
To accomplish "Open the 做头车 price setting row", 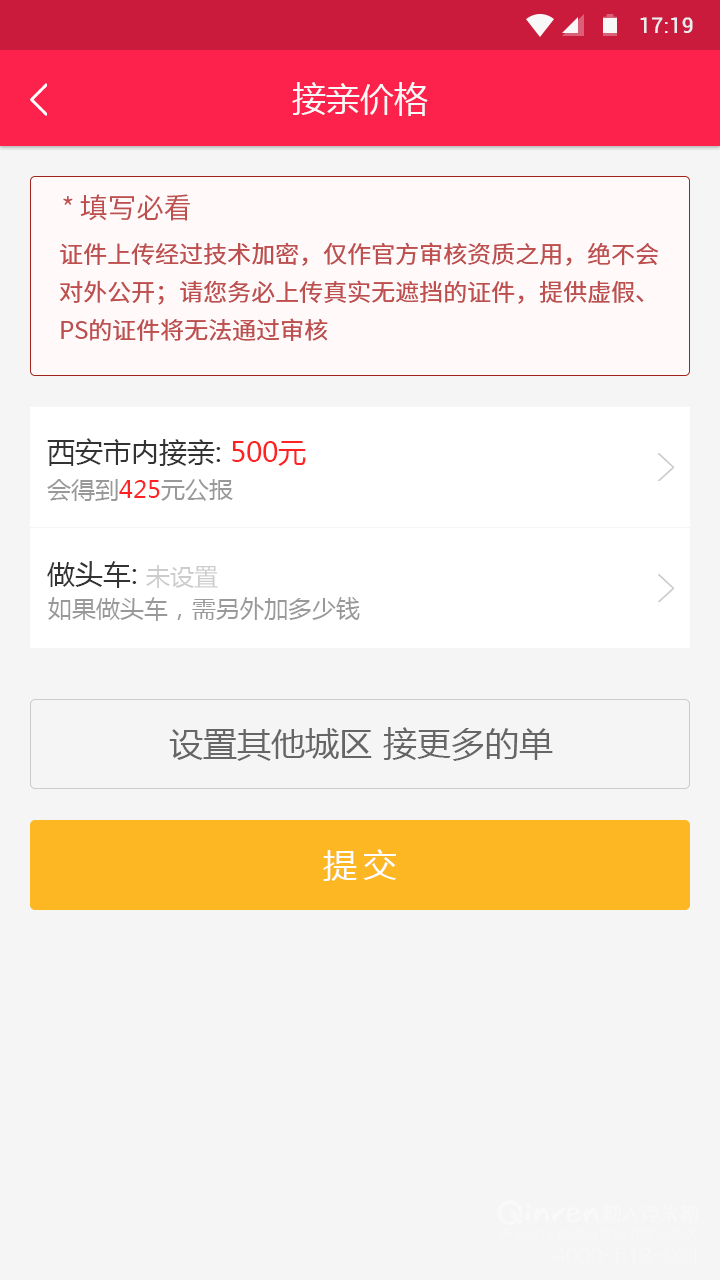I will 360,588.
